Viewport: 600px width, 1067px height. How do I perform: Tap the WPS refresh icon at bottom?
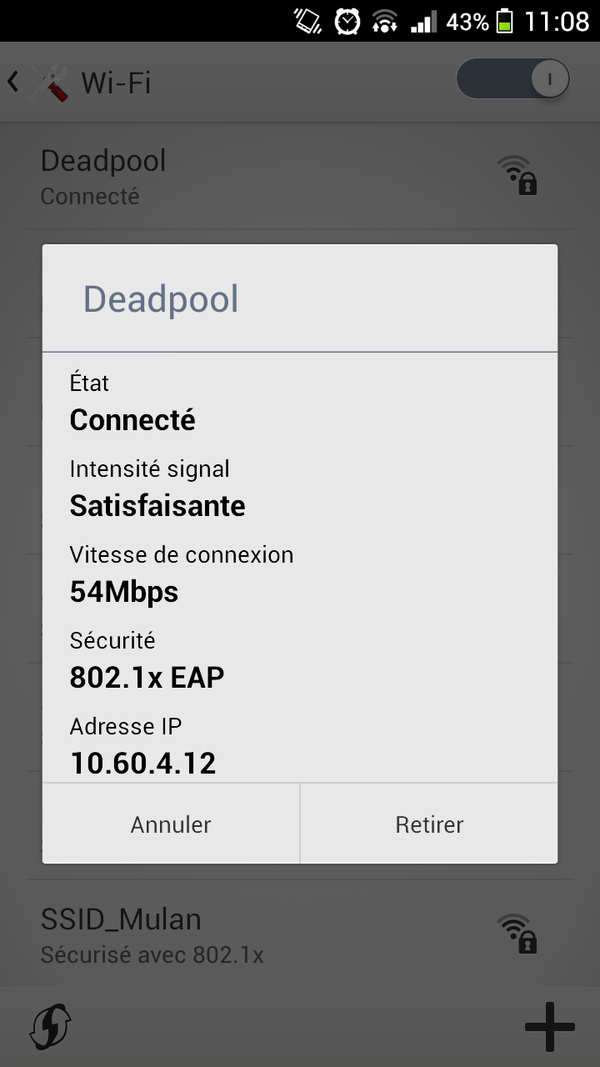[x=50, y=1027]
